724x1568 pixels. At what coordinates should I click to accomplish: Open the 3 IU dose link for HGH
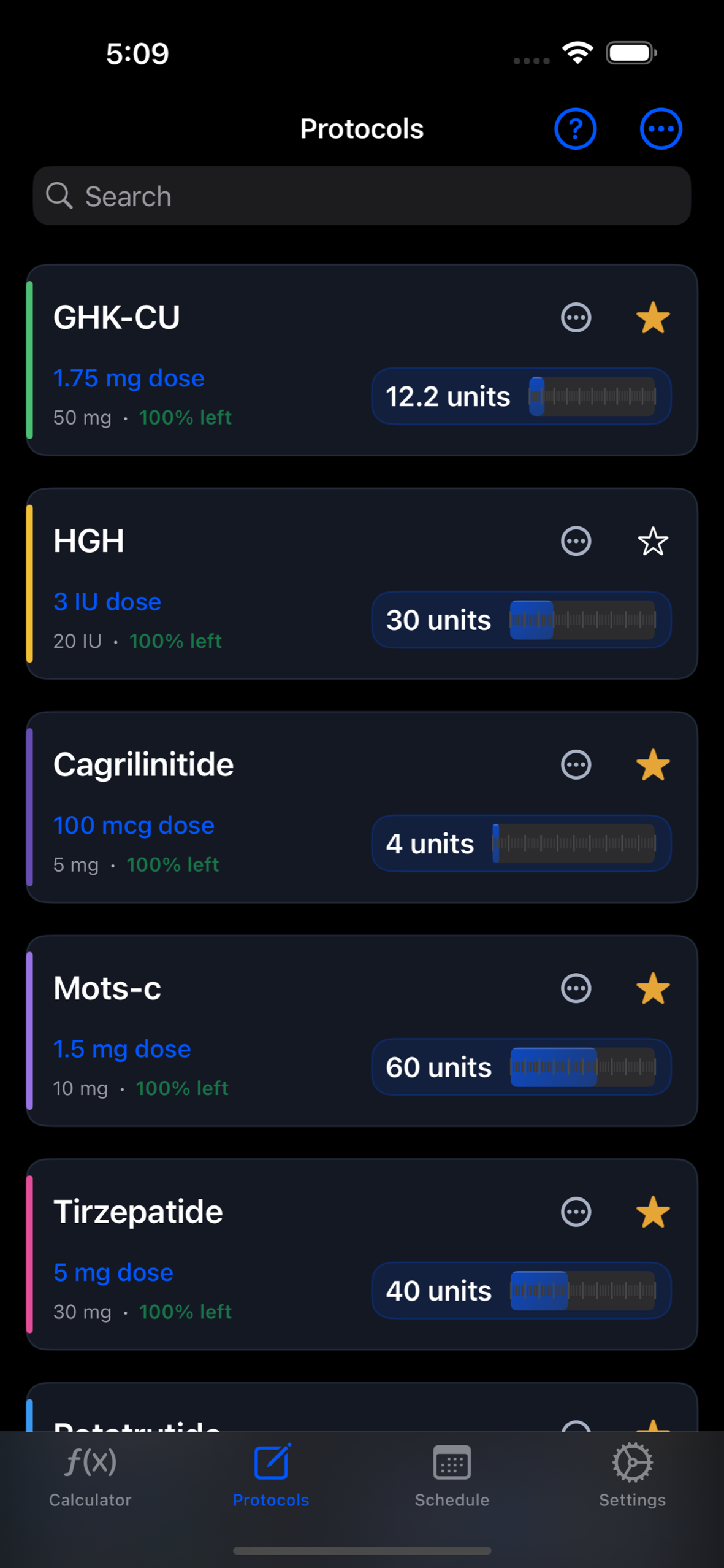coord(107,602)
